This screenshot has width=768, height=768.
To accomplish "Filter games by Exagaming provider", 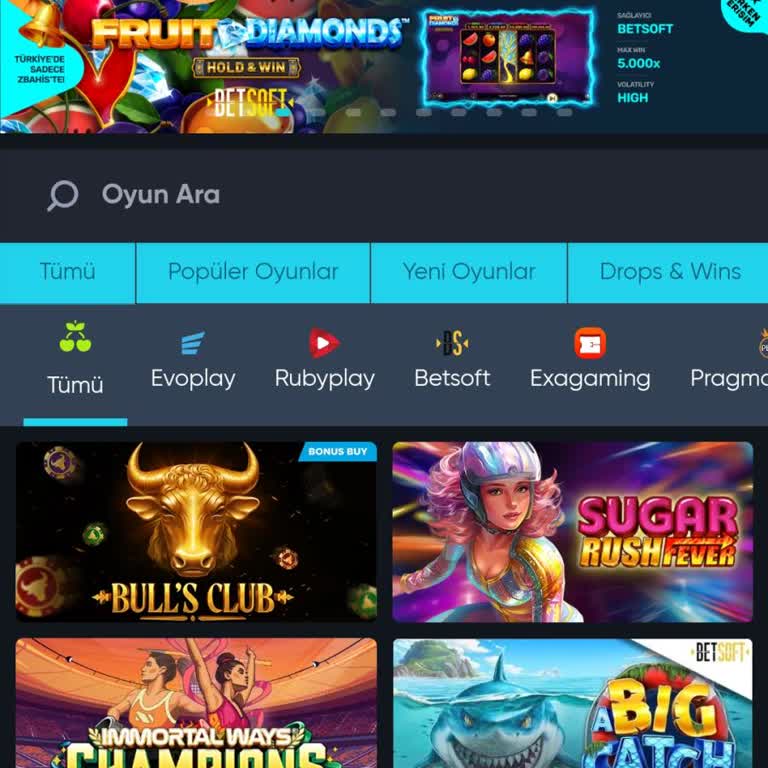I will click(590, 362).
